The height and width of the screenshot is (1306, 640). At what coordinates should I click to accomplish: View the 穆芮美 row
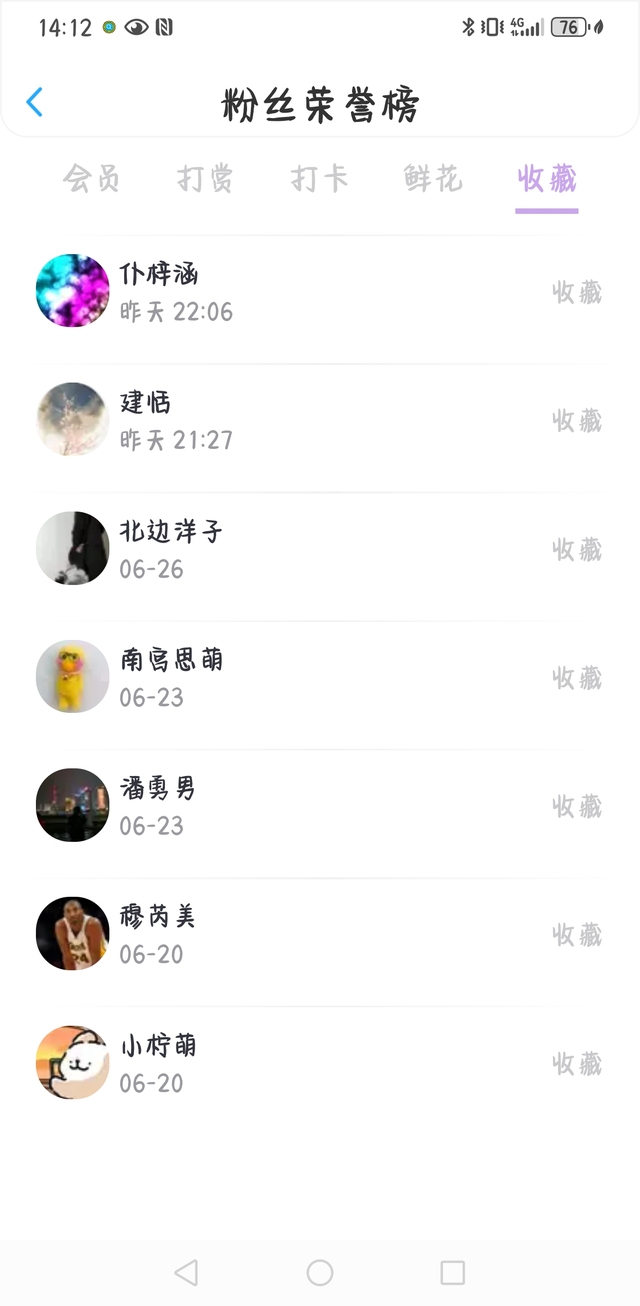(x=320, y=934)
